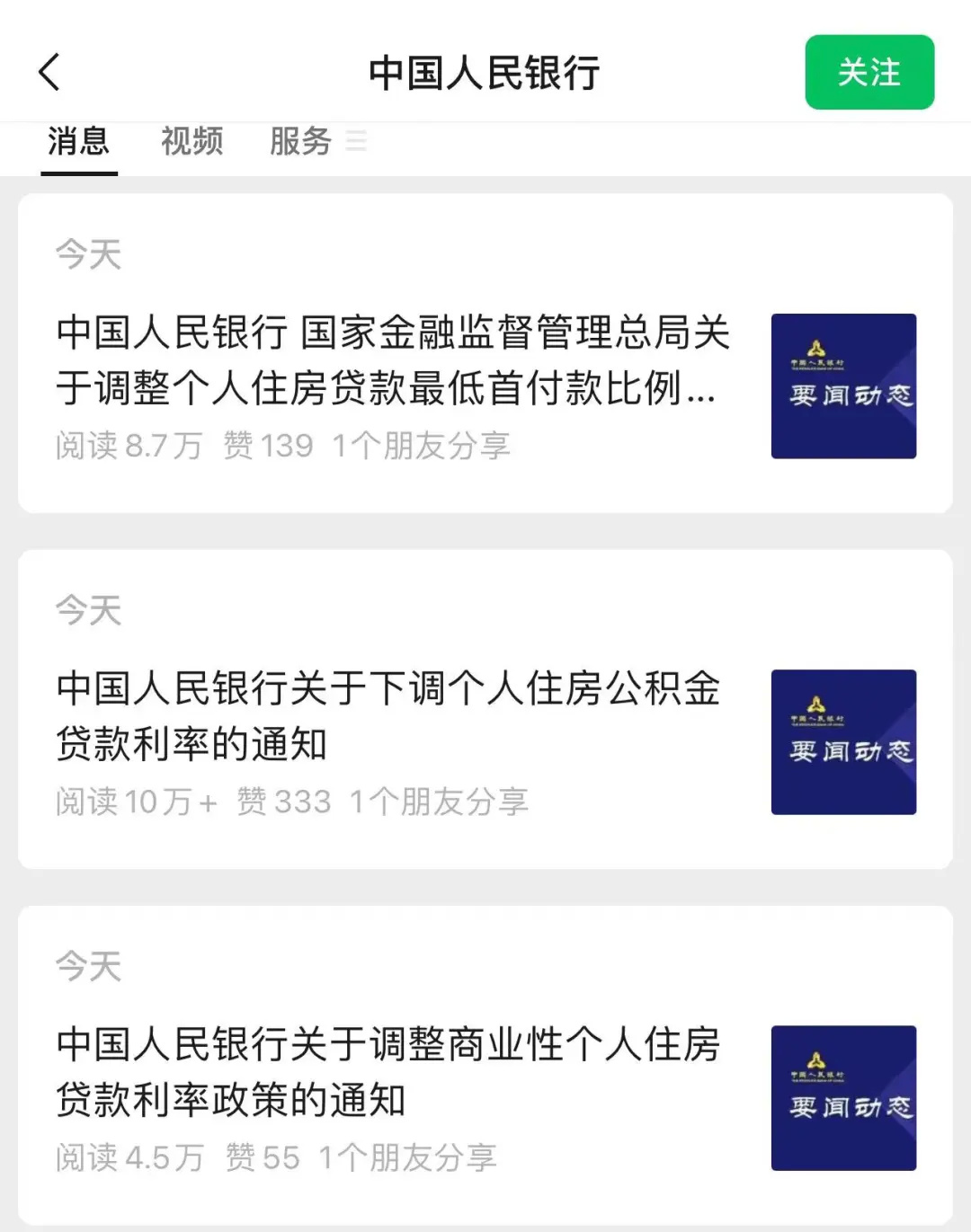Switch to the 视频 tab
The height and width of the screenshot is (1232, 971).
[x=192, y=142]
